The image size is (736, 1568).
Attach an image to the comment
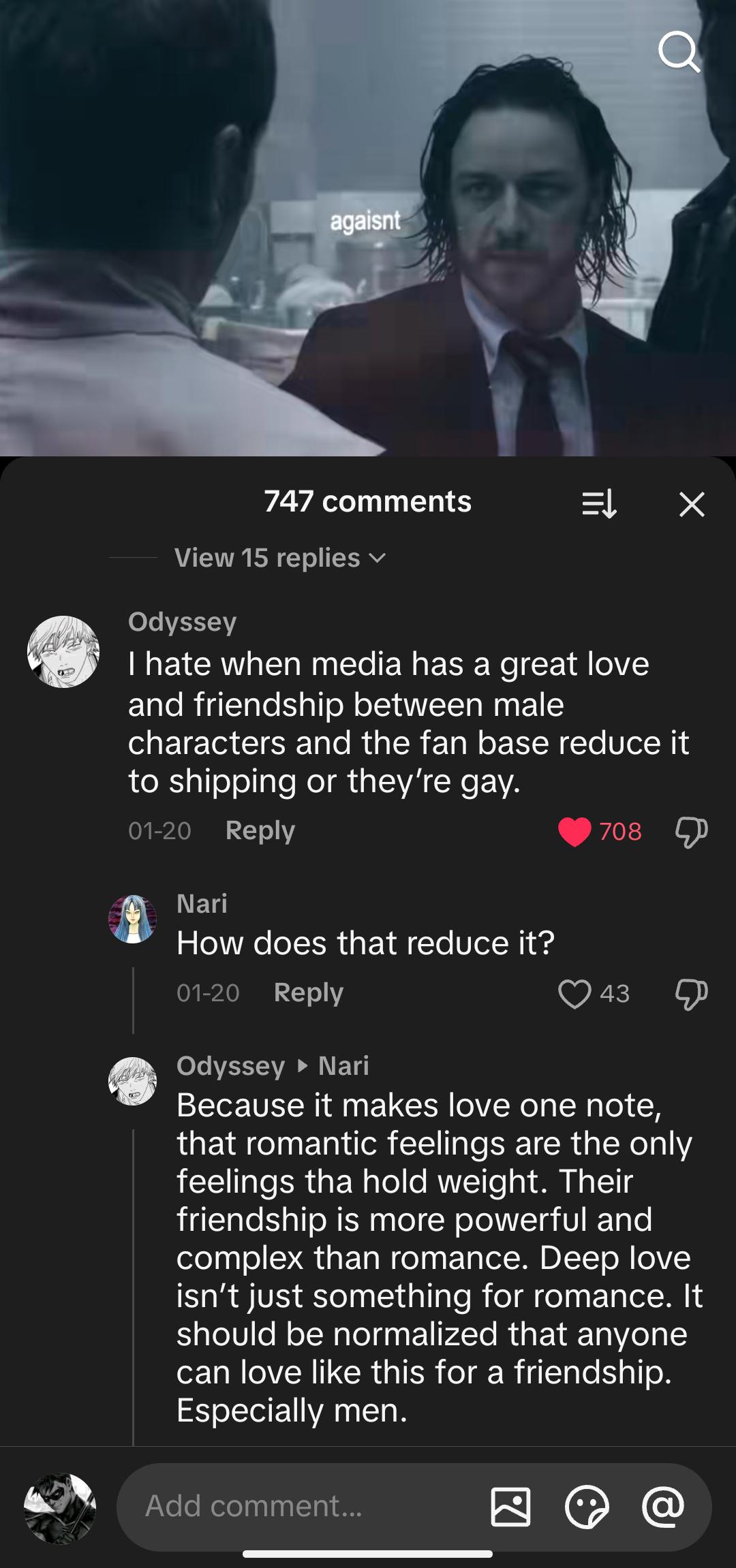pos(510,1507)
